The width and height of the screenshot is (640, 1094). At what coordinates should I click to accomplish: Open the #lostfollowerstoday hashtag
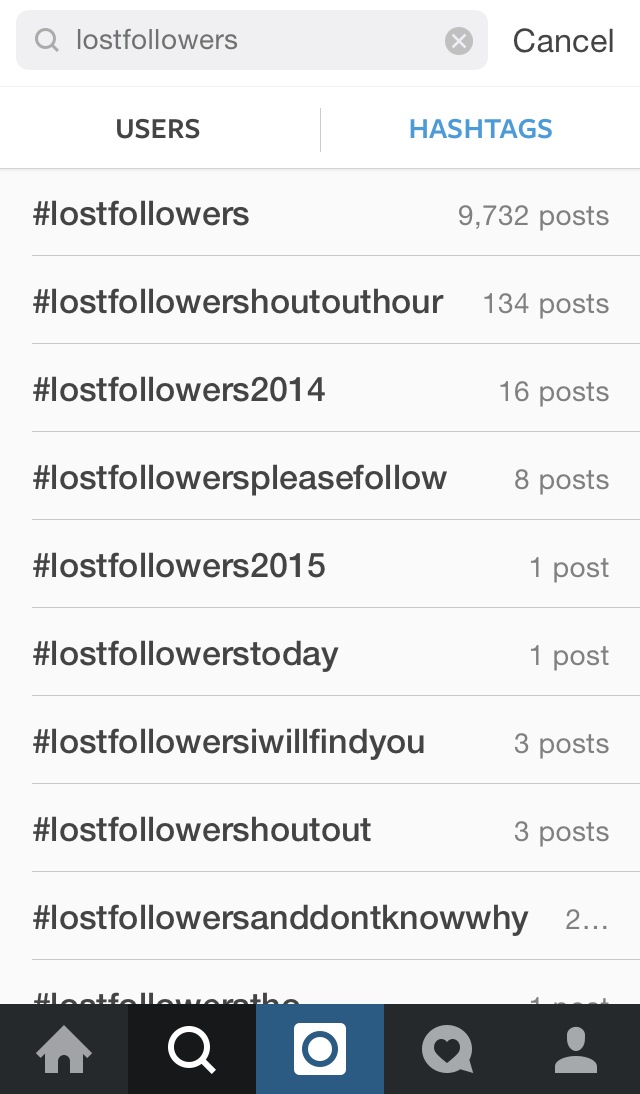(320, 654)
